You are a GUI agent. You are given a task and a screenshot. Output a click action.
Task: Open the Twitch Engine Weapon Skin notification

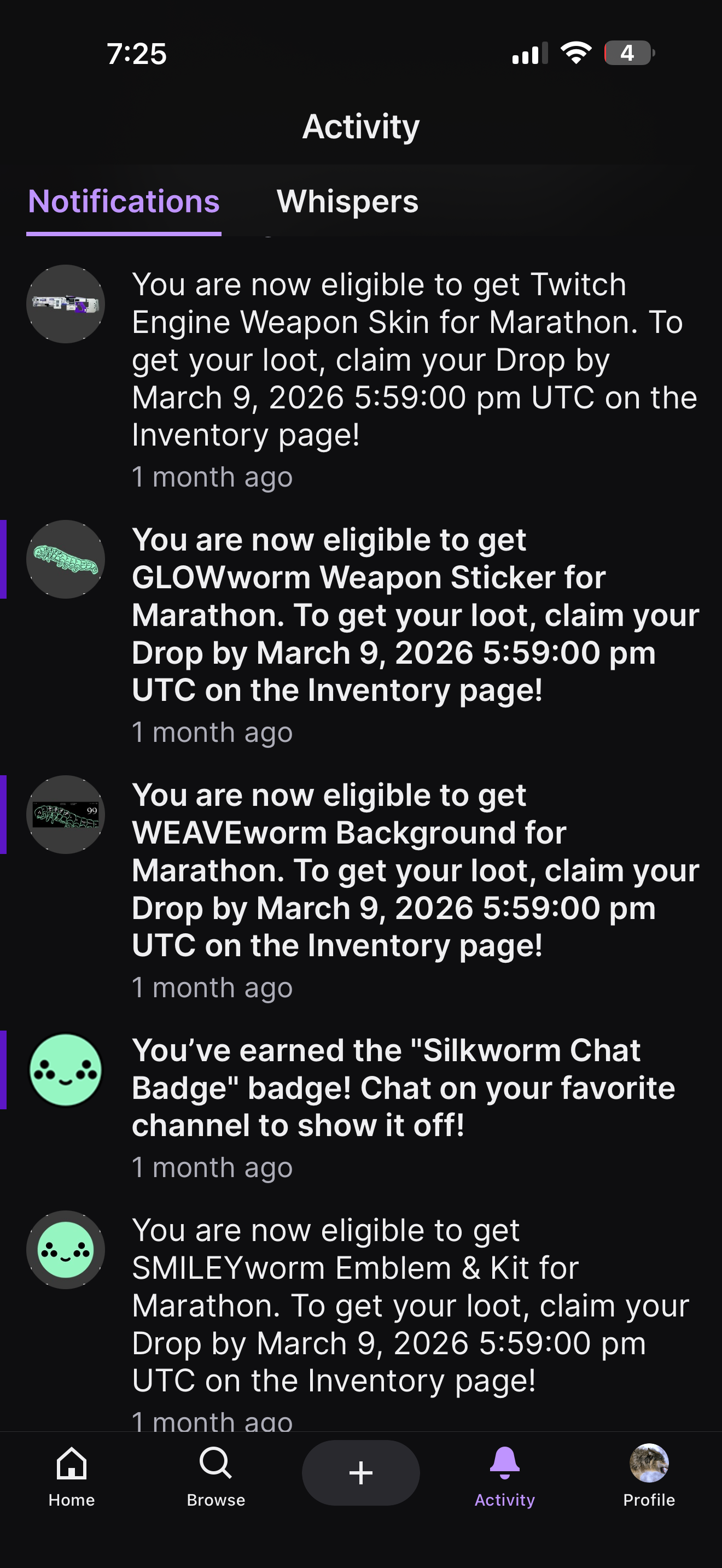(x=414, y=360)
